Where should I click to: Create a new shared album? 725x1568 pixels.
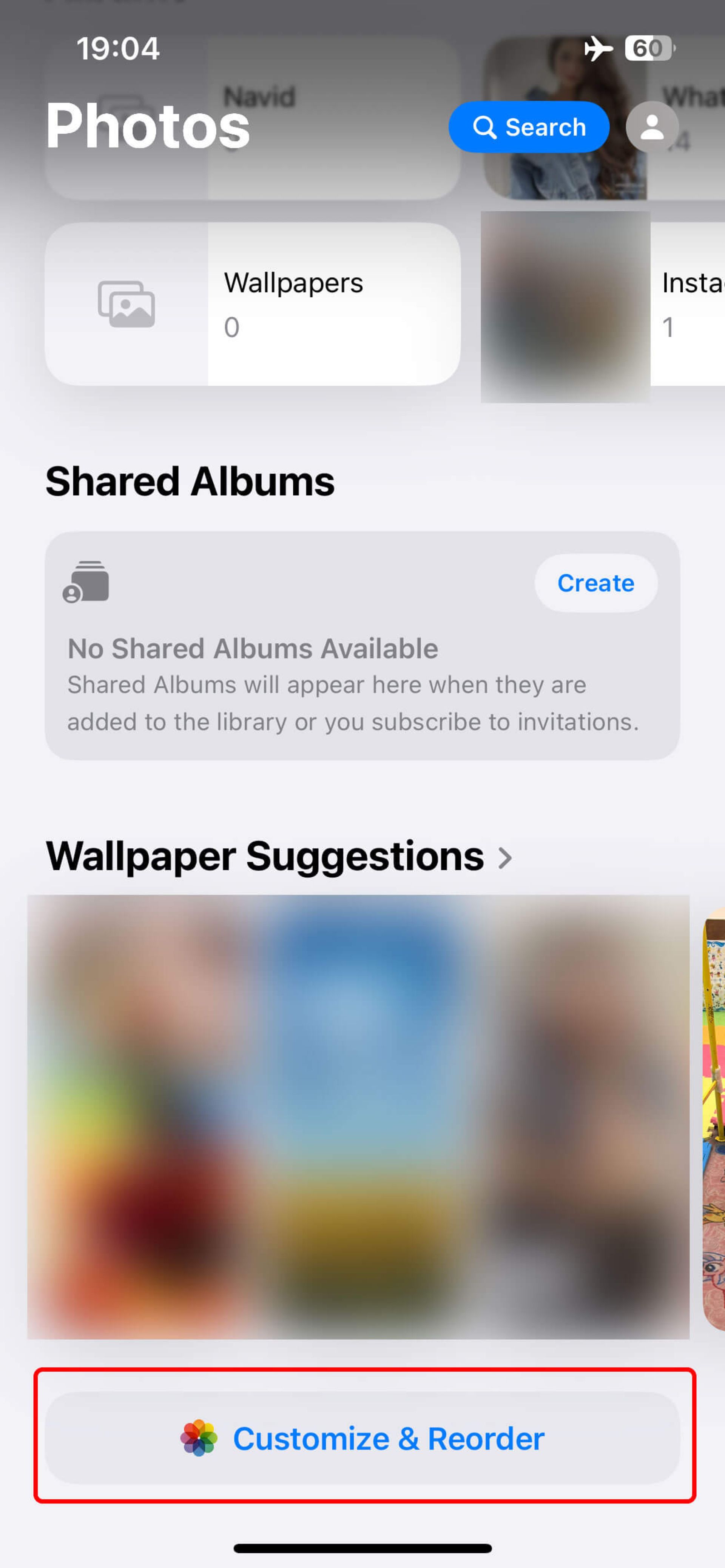point(595,583)
